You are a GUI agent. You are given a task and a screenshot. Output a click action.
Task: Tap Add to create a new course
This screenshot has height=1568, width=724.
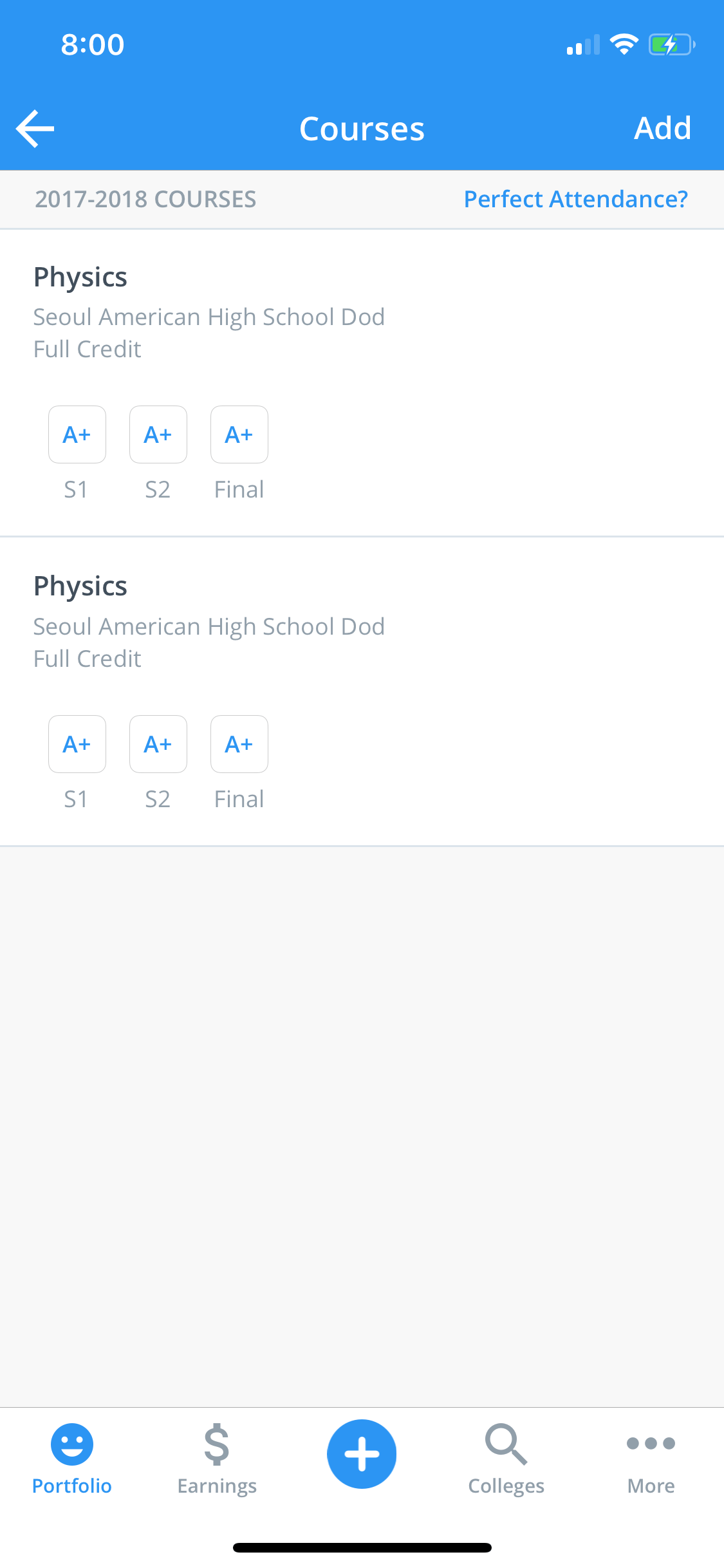[662, 128]
